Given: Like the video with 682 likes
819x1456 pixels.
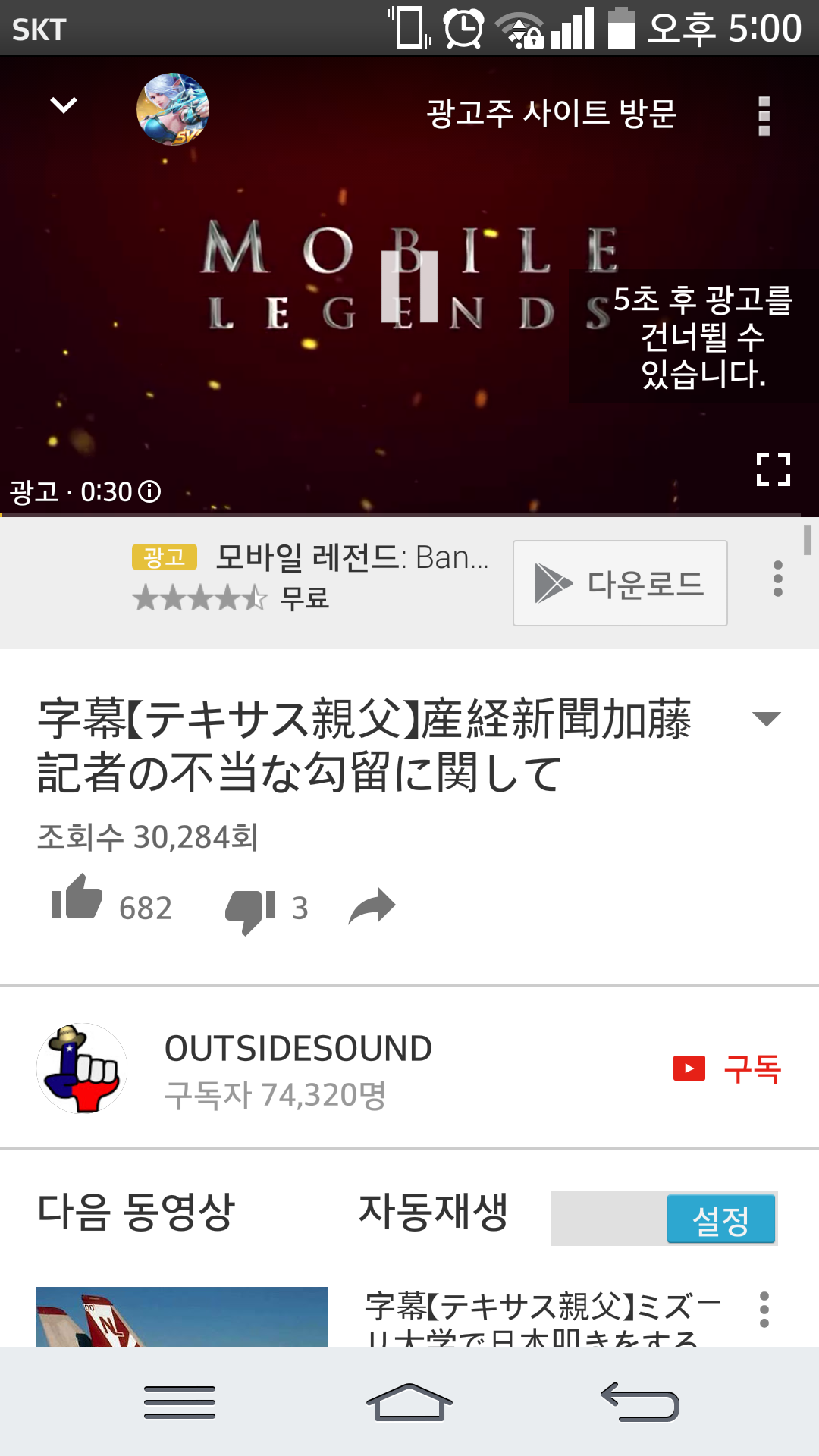Looking at the screenshot, I should 77,899.
